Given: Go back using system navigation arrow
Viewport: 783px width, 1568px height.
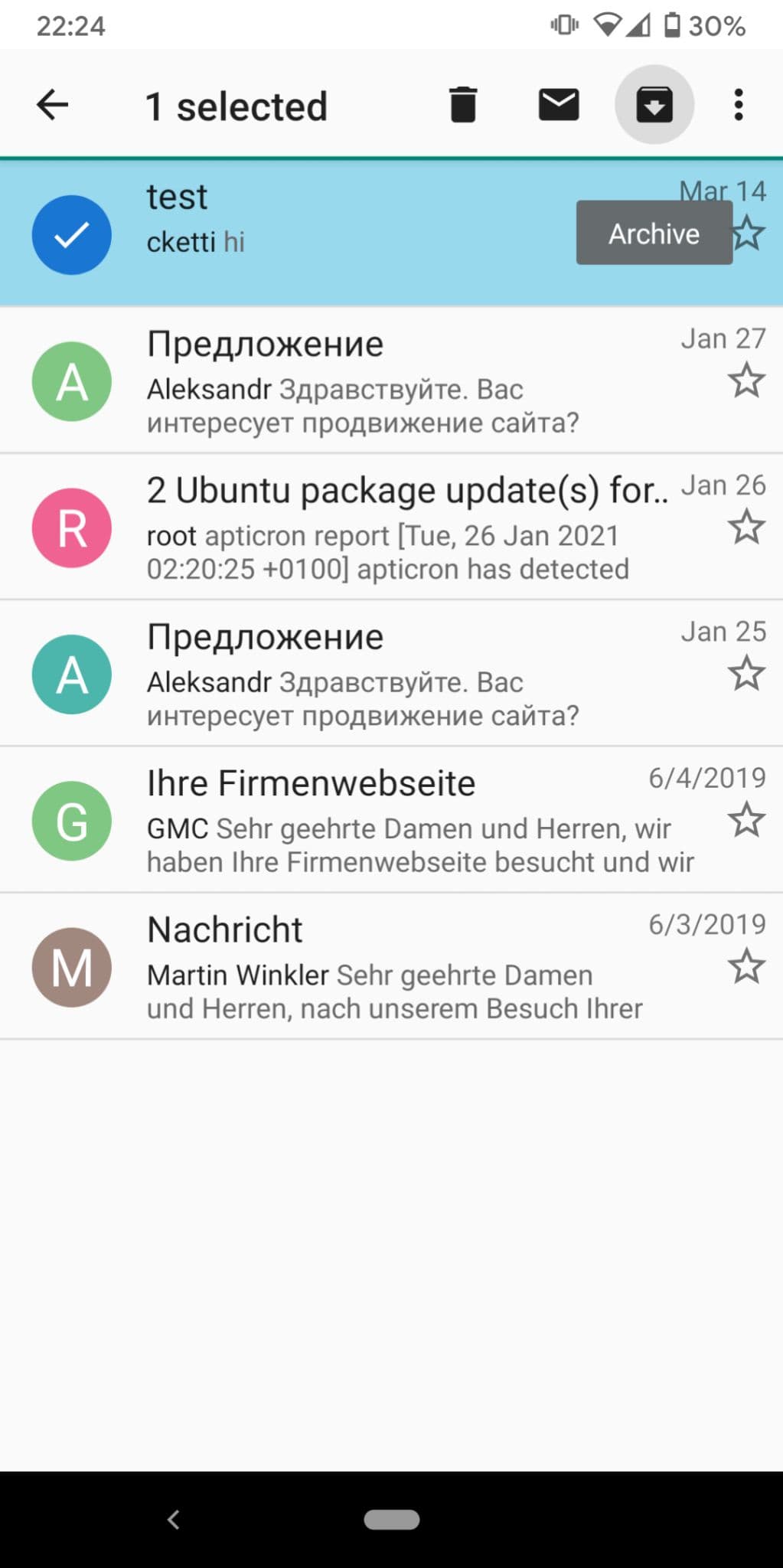Looking at the screenshot, I should pyautogui.click(x=174, y=1519).
